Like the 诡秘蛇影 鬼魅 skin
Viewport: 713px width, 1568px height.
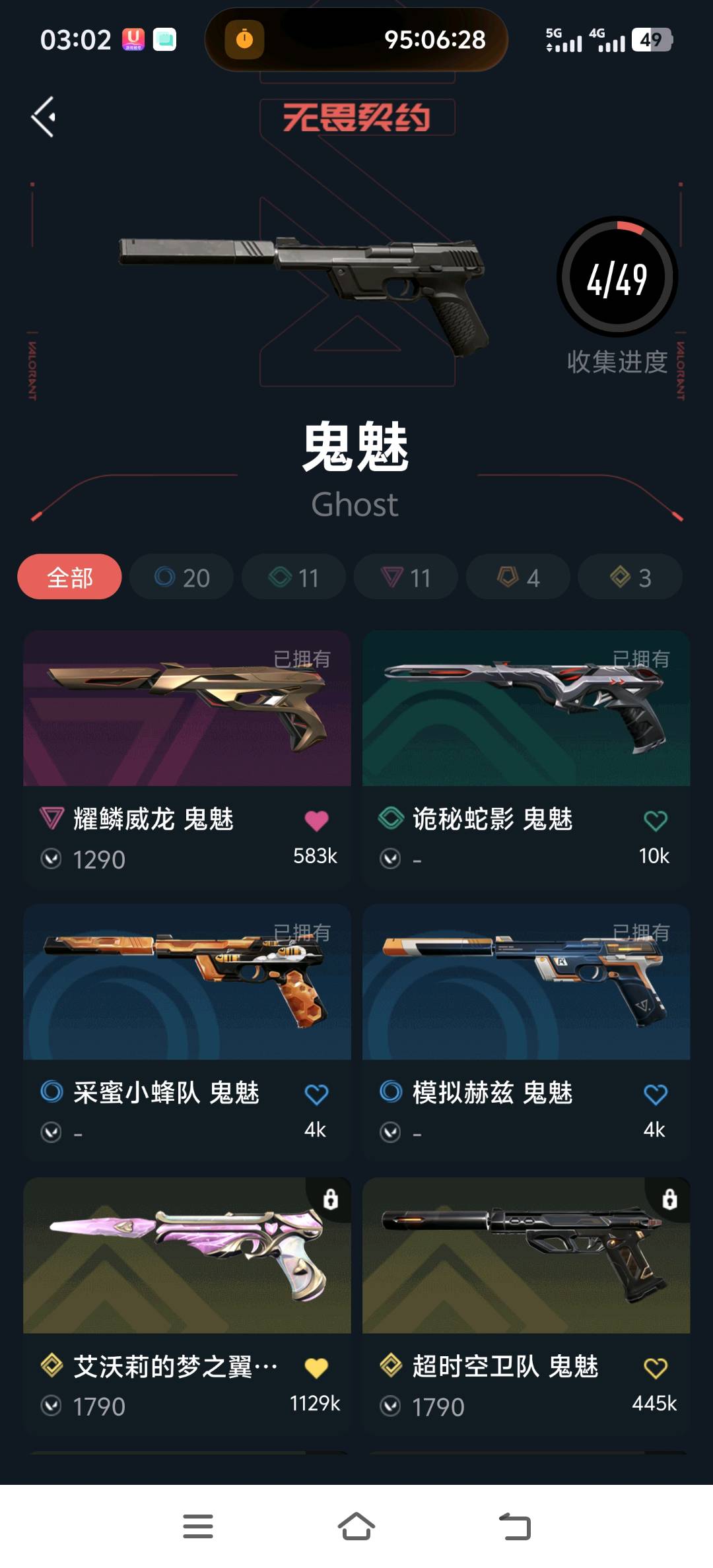pyautogui.click(x=656, y=820)
